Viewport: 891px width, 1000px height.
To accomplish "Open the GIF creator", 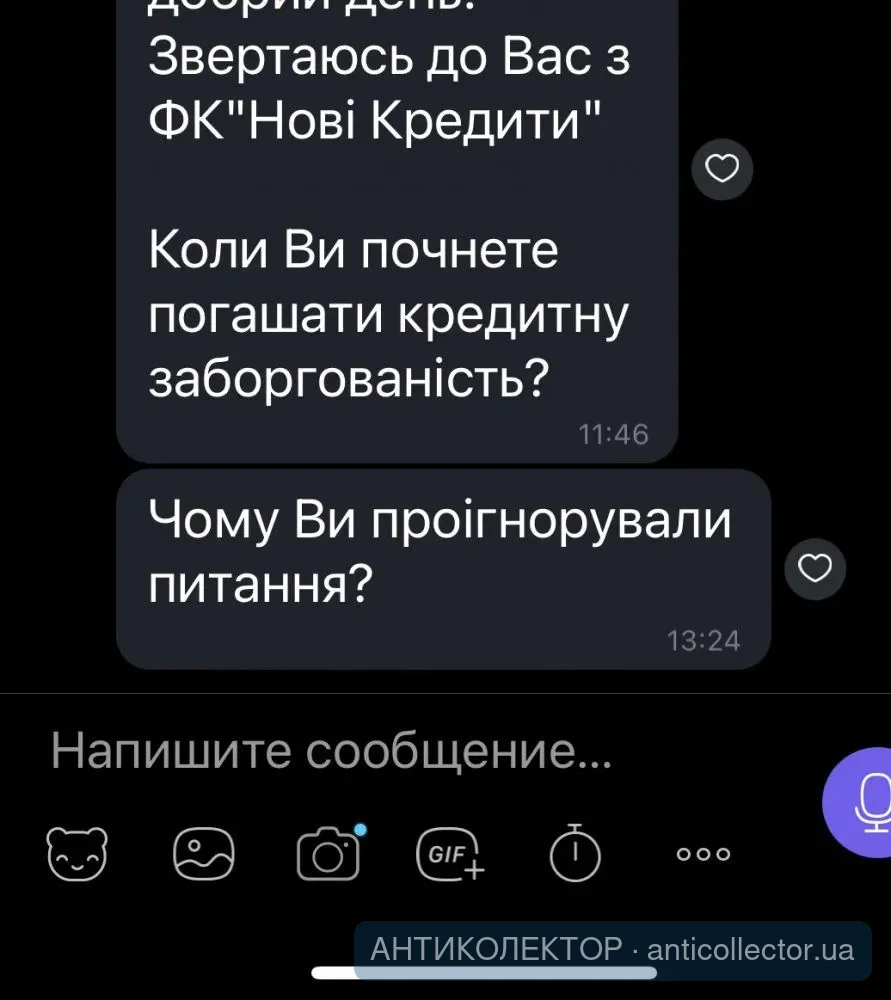I will coord(449,854).
